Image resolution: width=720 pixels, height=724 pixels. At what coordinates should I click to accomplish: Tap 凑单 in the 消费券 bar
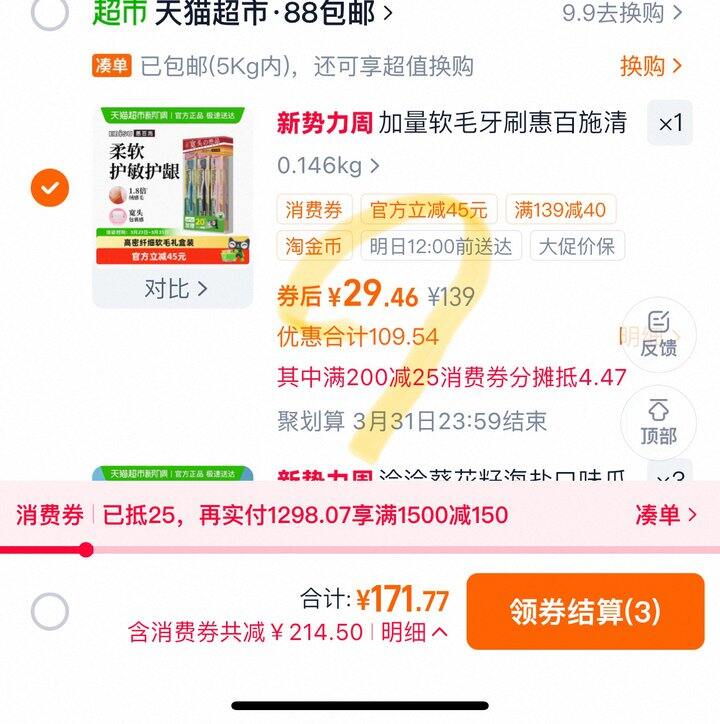coord(665,516)
